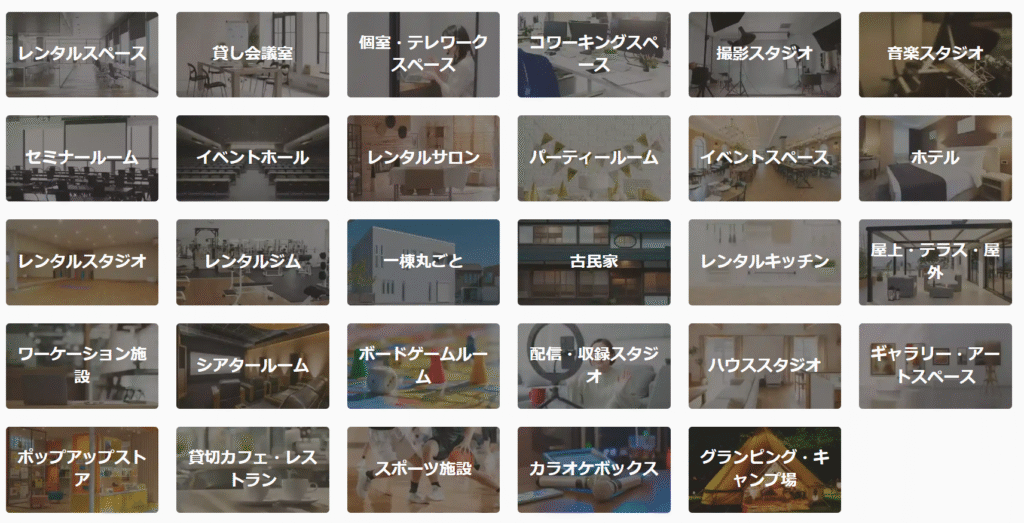Viewport: 1024px width, 523px height.
Task: Open the ボードゲームルーム tile
Action: click(423, 366)
